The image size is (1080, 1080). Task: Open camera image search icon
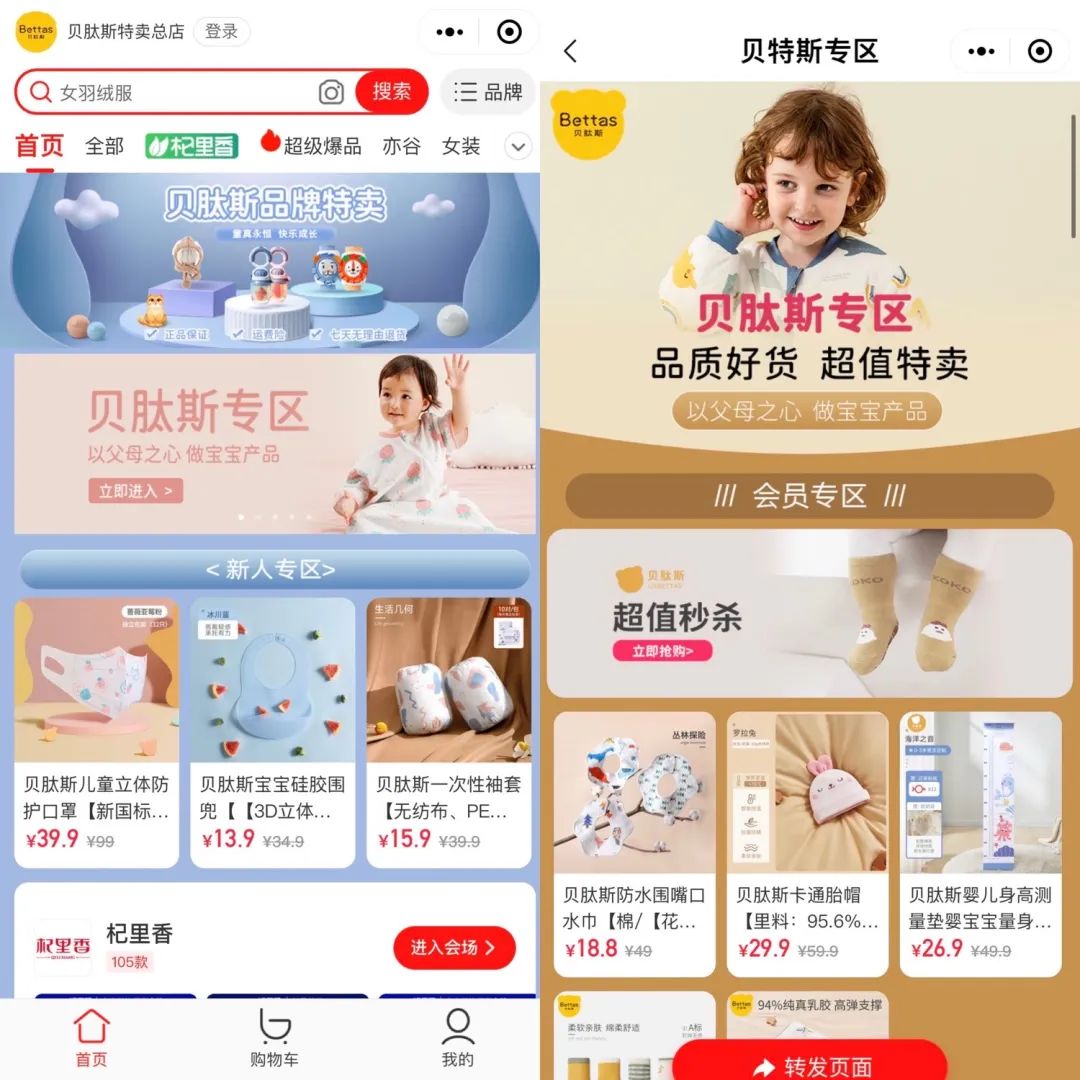coord(331,93)
